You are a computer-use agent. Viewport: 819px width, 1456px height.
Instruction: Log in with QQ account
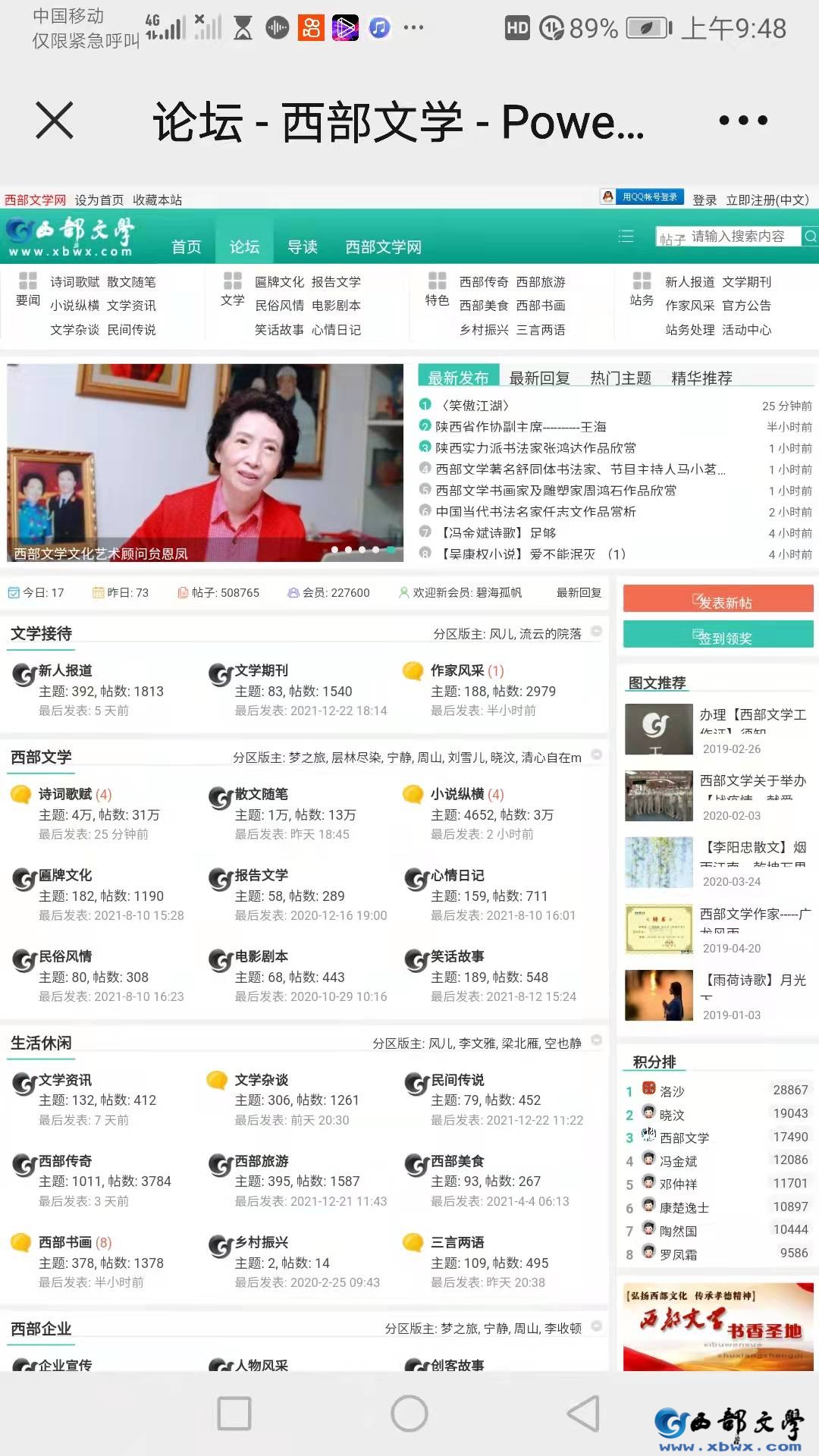point(642,197)
